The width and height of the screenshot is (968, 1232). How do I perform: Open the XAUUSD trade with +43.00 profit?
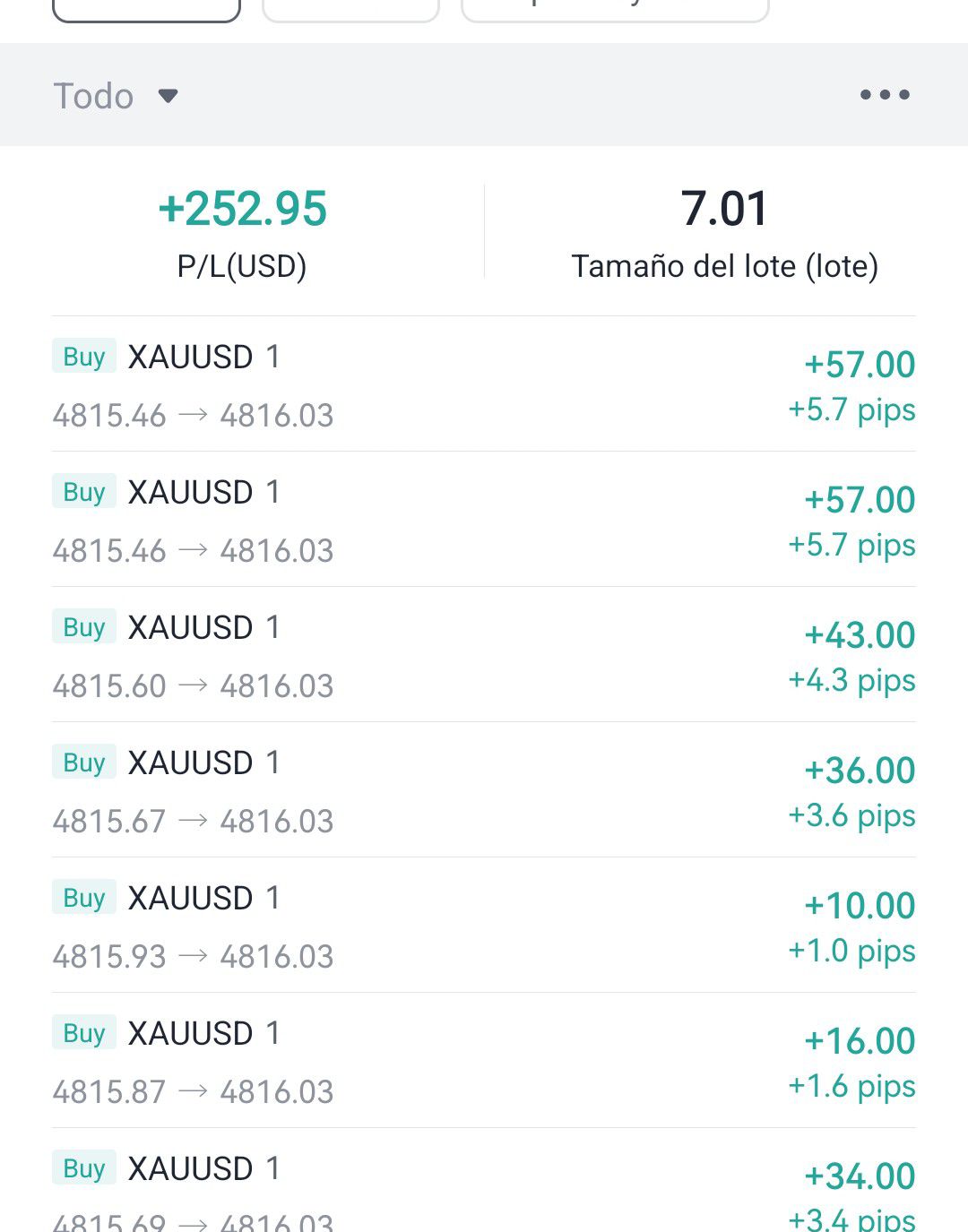(x=484, y=655)
